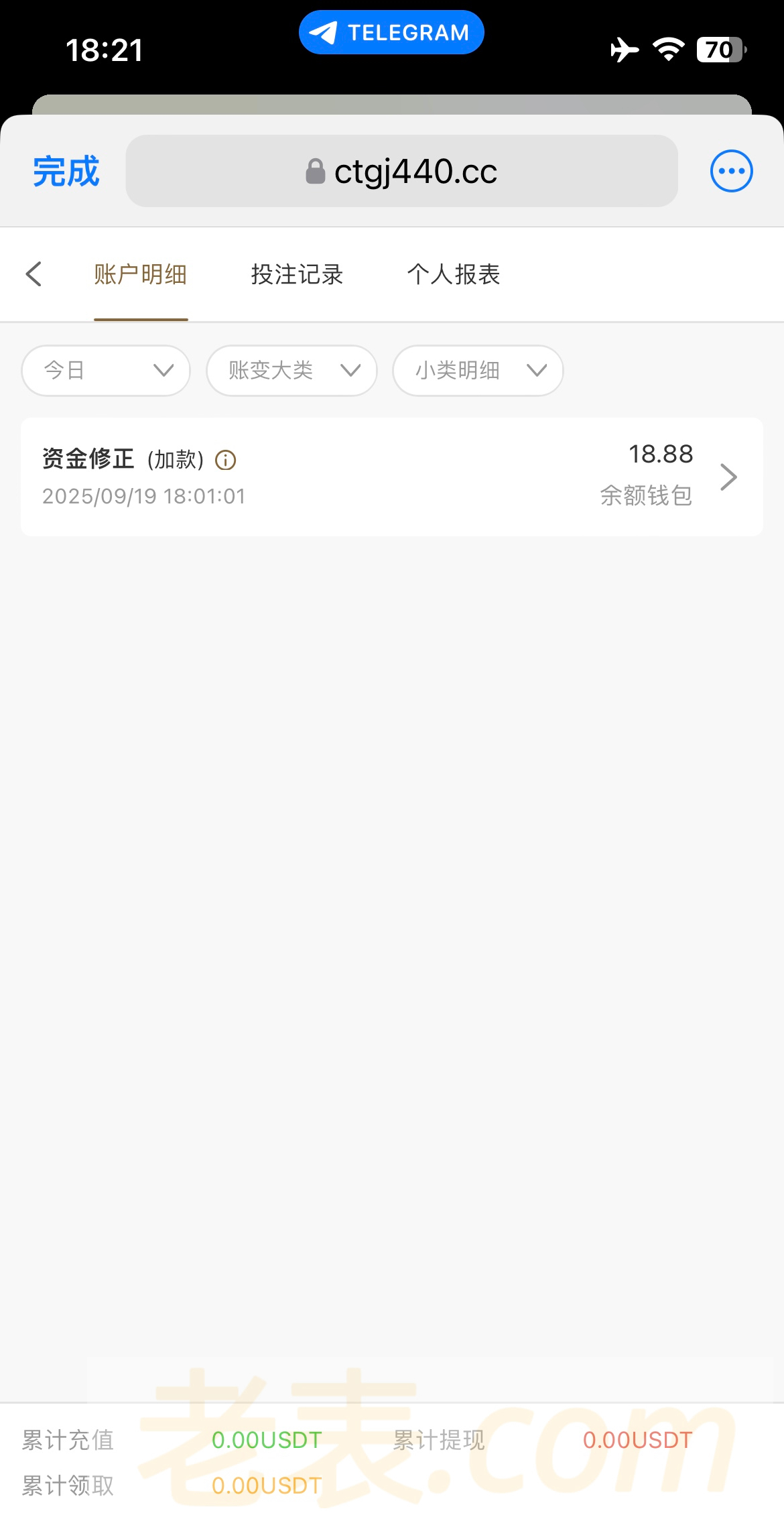Open the browser more options menu
784x1519 pixels.
pyautogui.click(x=731, y=171)
